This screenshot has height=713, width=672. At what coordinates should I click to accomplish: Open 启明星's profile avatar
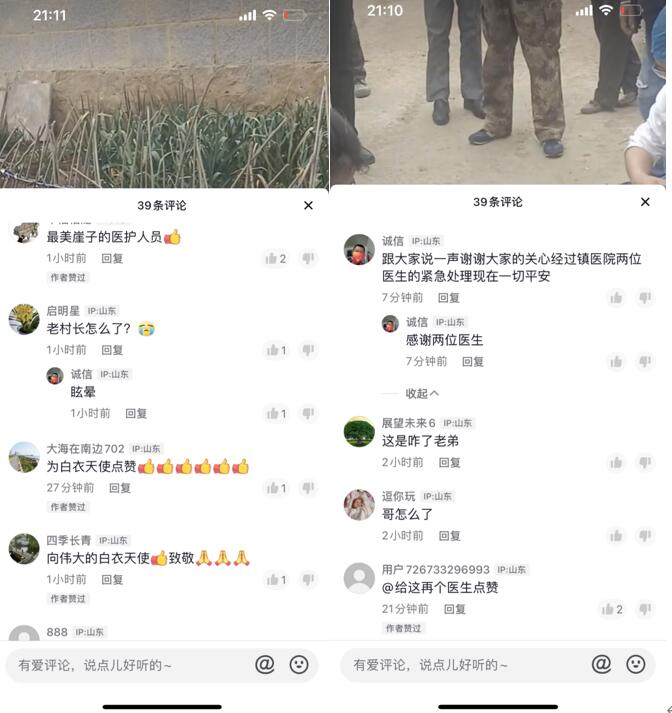coord(24,319)
